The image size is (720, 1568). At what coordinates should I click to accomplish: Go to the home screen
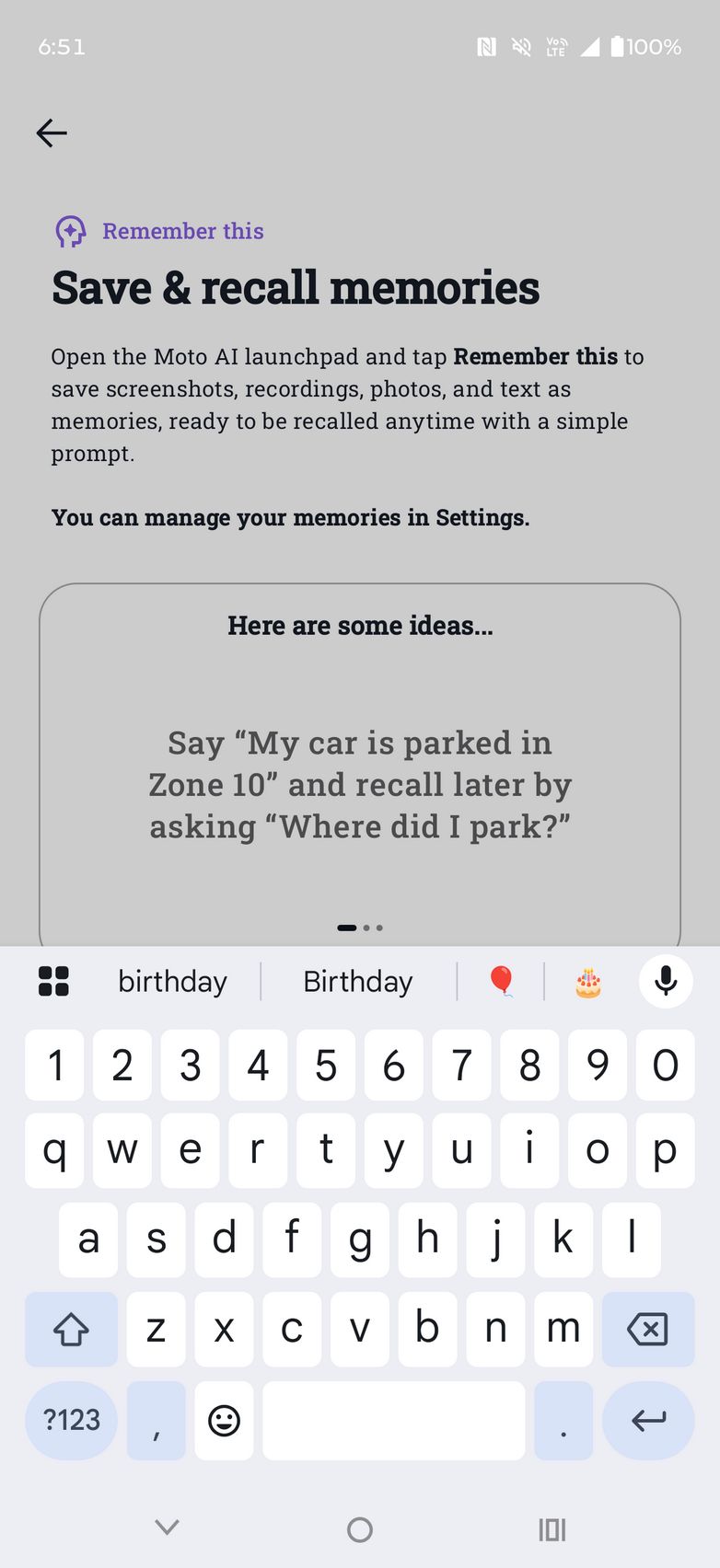(x=359, y=1529)
